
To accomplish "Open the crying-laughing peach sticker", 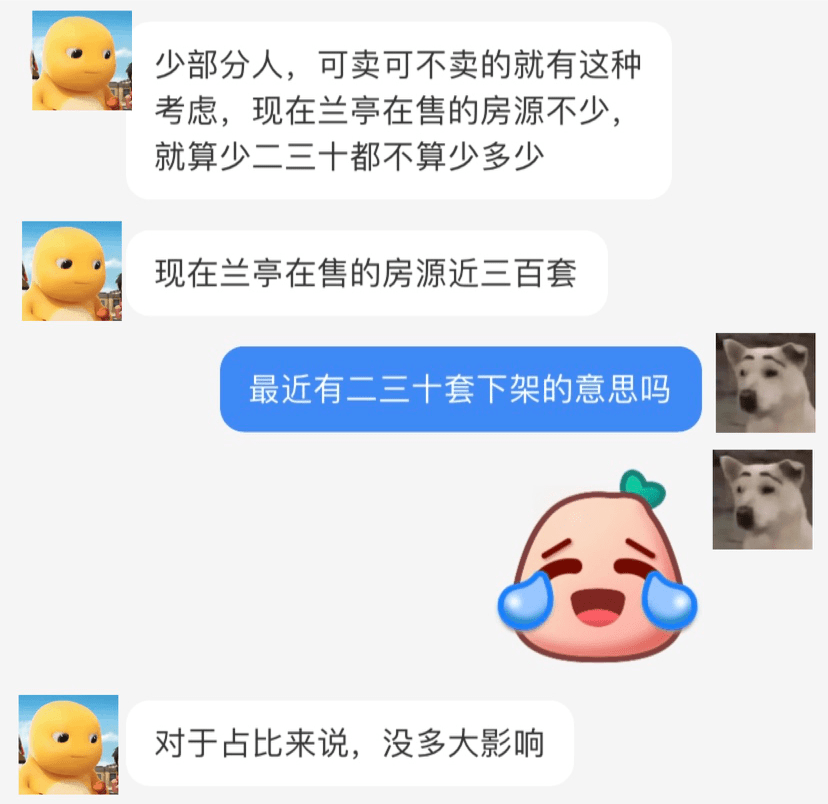I will [x=597, y=565].
